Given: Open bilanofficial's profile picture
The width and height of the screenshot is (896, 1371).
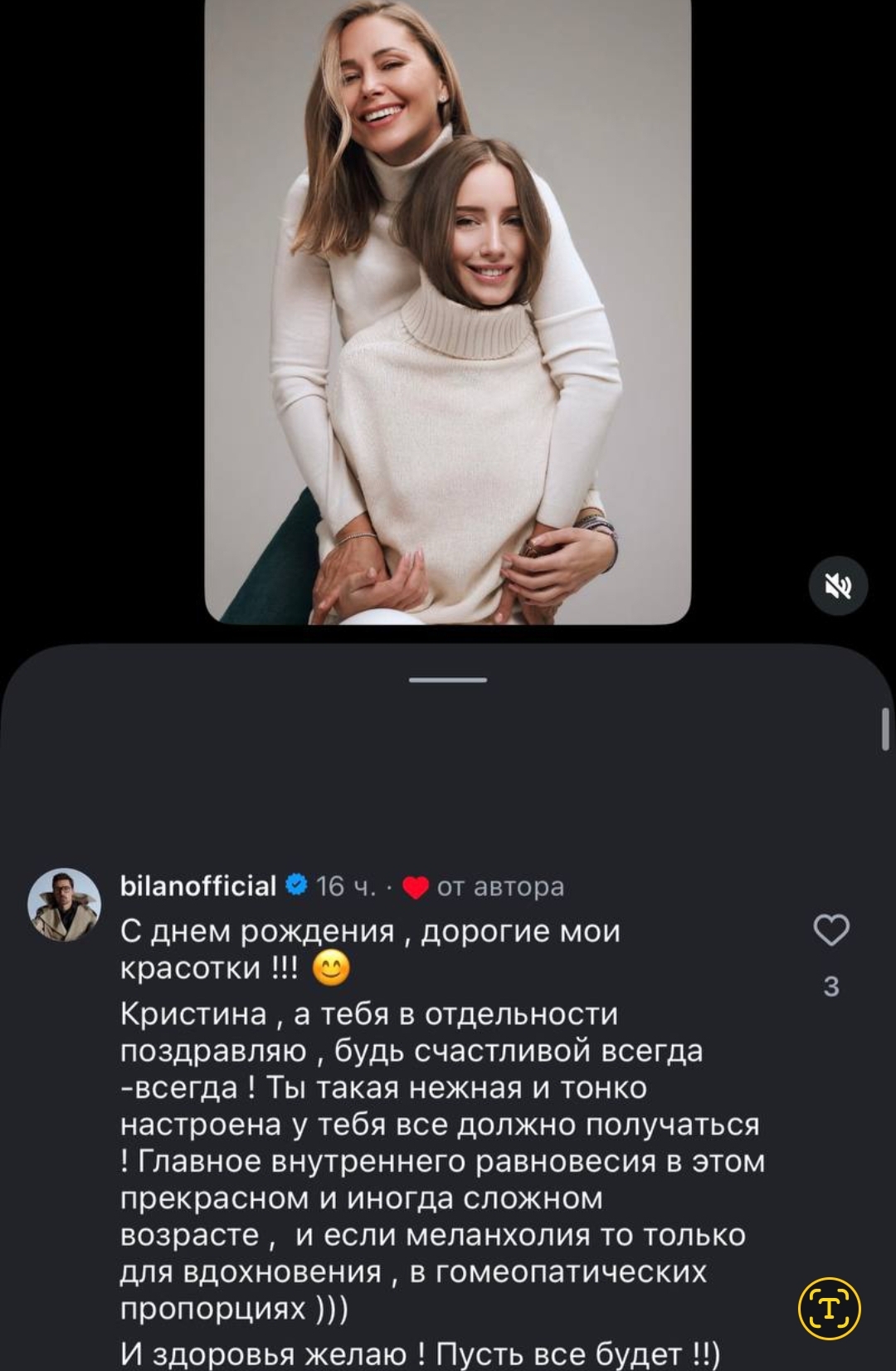Looking at the screenshot, I should tap(65, 905).
